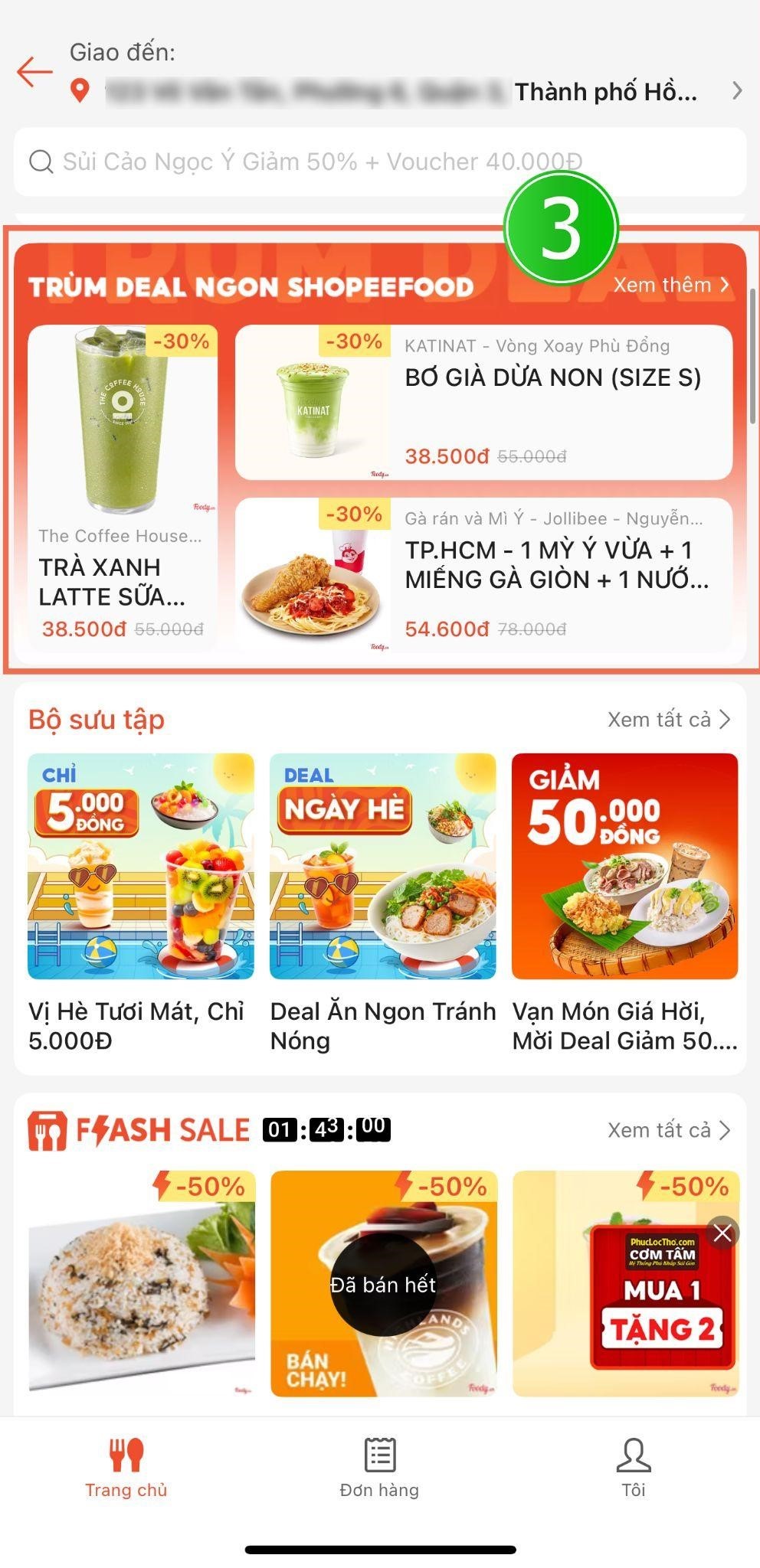Open the rice dish Flash Sale item

coord(142,1284)
